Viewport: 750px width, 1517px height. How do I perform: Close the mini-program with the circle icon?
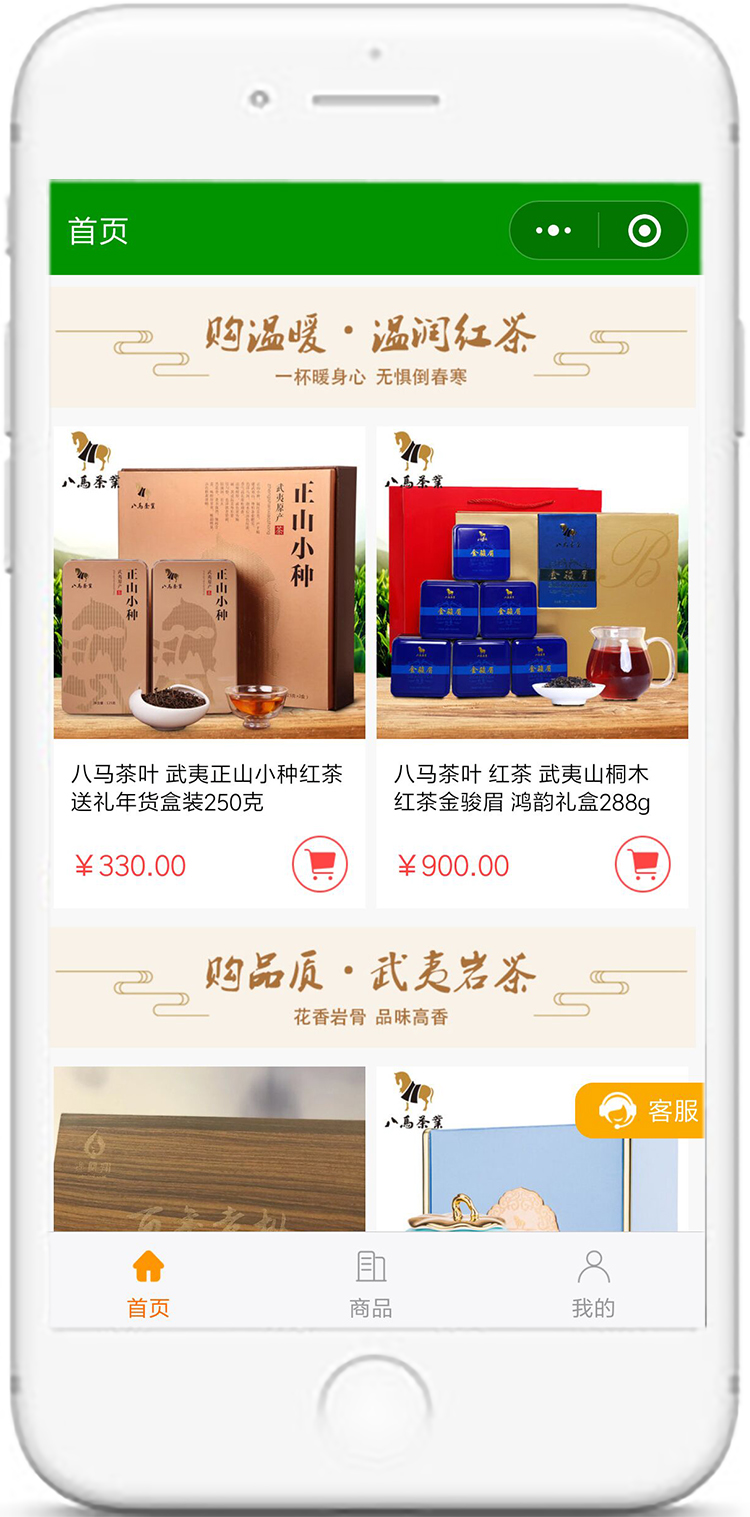[x=644, y=231]
